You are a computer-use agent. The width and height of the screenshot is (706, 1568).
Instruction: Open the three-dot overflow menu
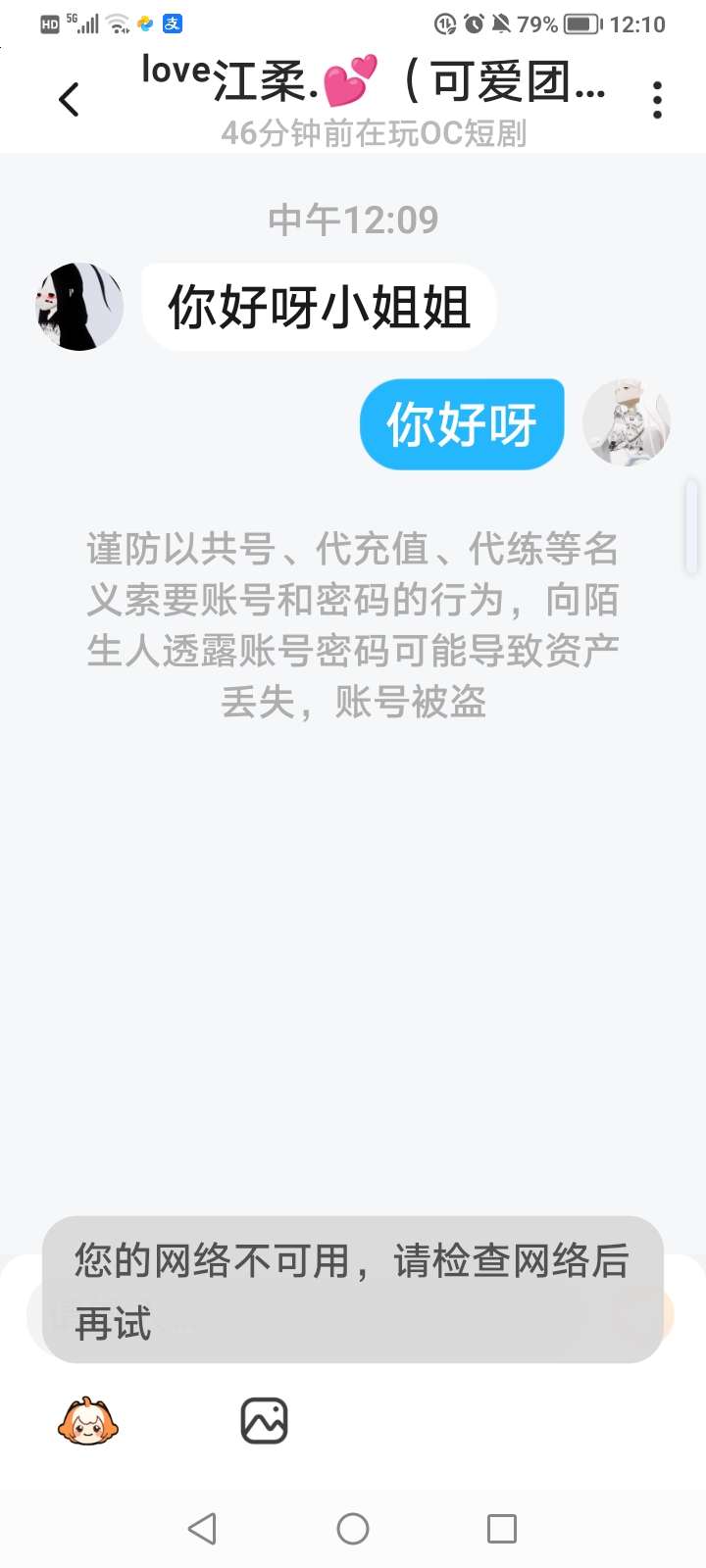tap(657, 100)
